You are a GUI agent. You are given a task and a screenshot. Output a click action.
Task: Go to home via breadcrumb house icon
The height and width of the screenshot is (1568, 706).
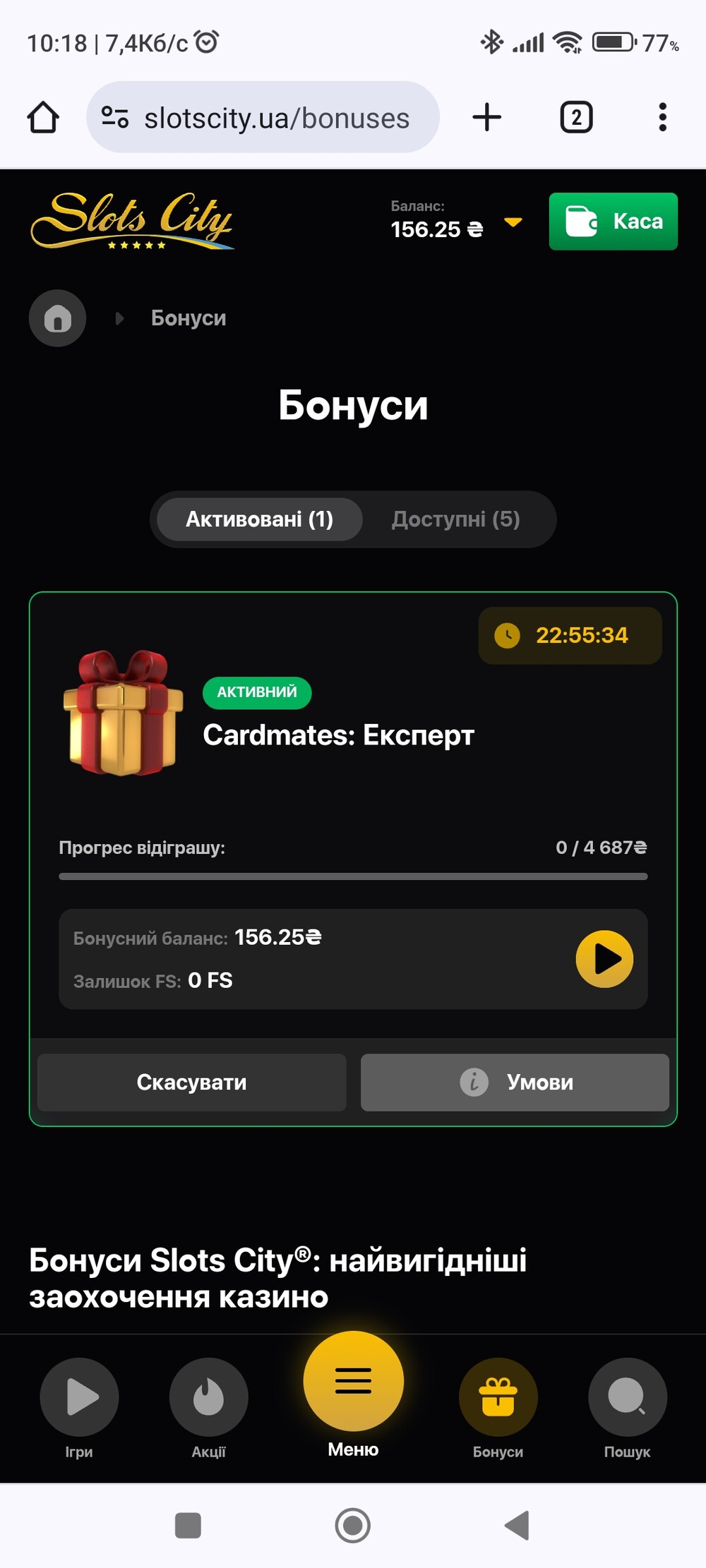click(x=58, y=318)
